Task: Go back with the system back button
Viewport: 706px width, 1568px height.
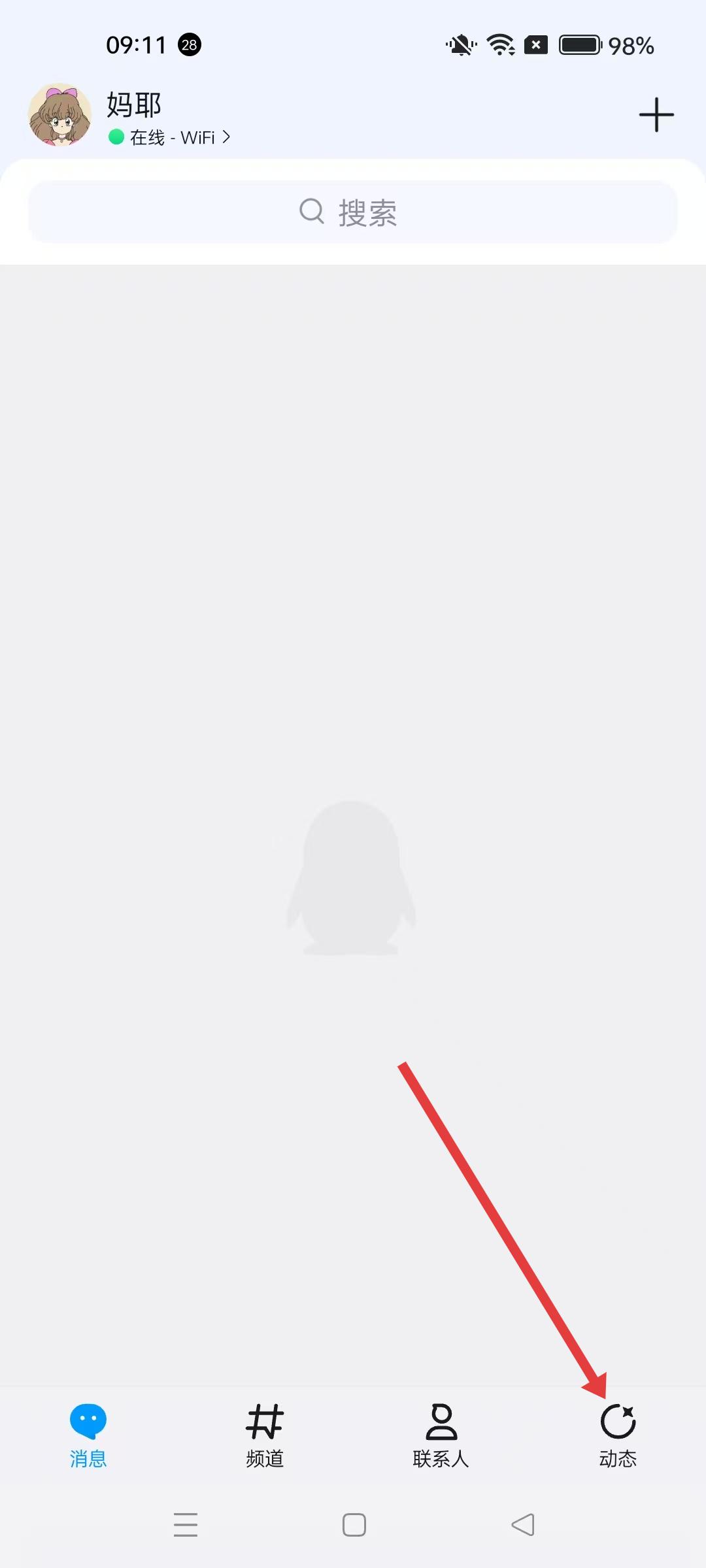Action: (523, 1525)
